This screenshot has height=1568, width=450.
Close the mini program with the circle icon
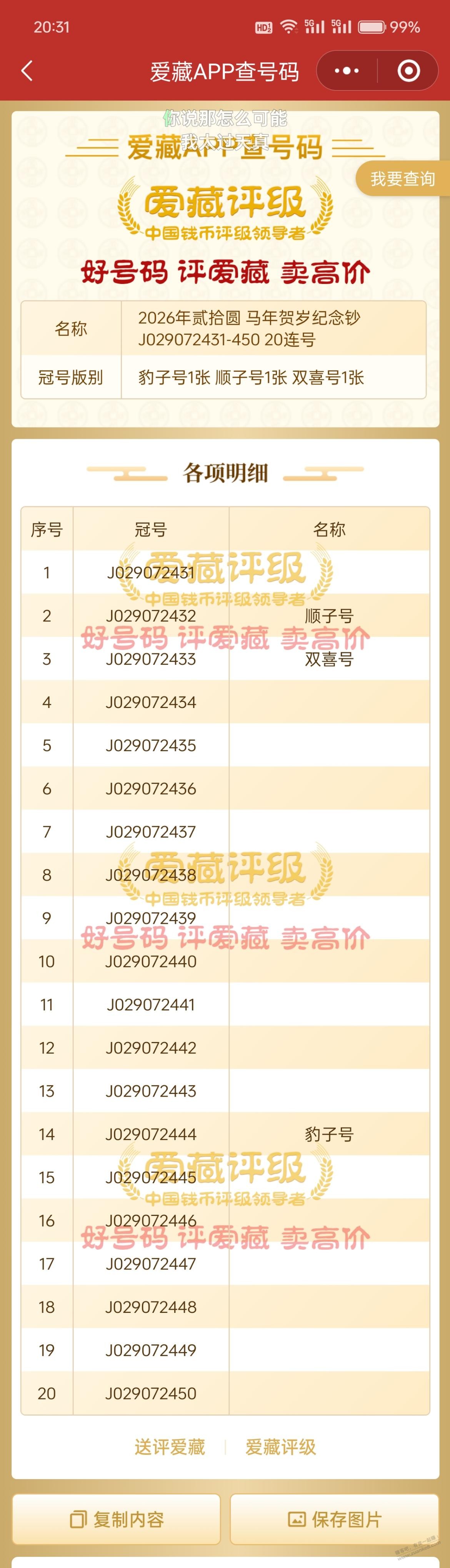coord(408,71)
